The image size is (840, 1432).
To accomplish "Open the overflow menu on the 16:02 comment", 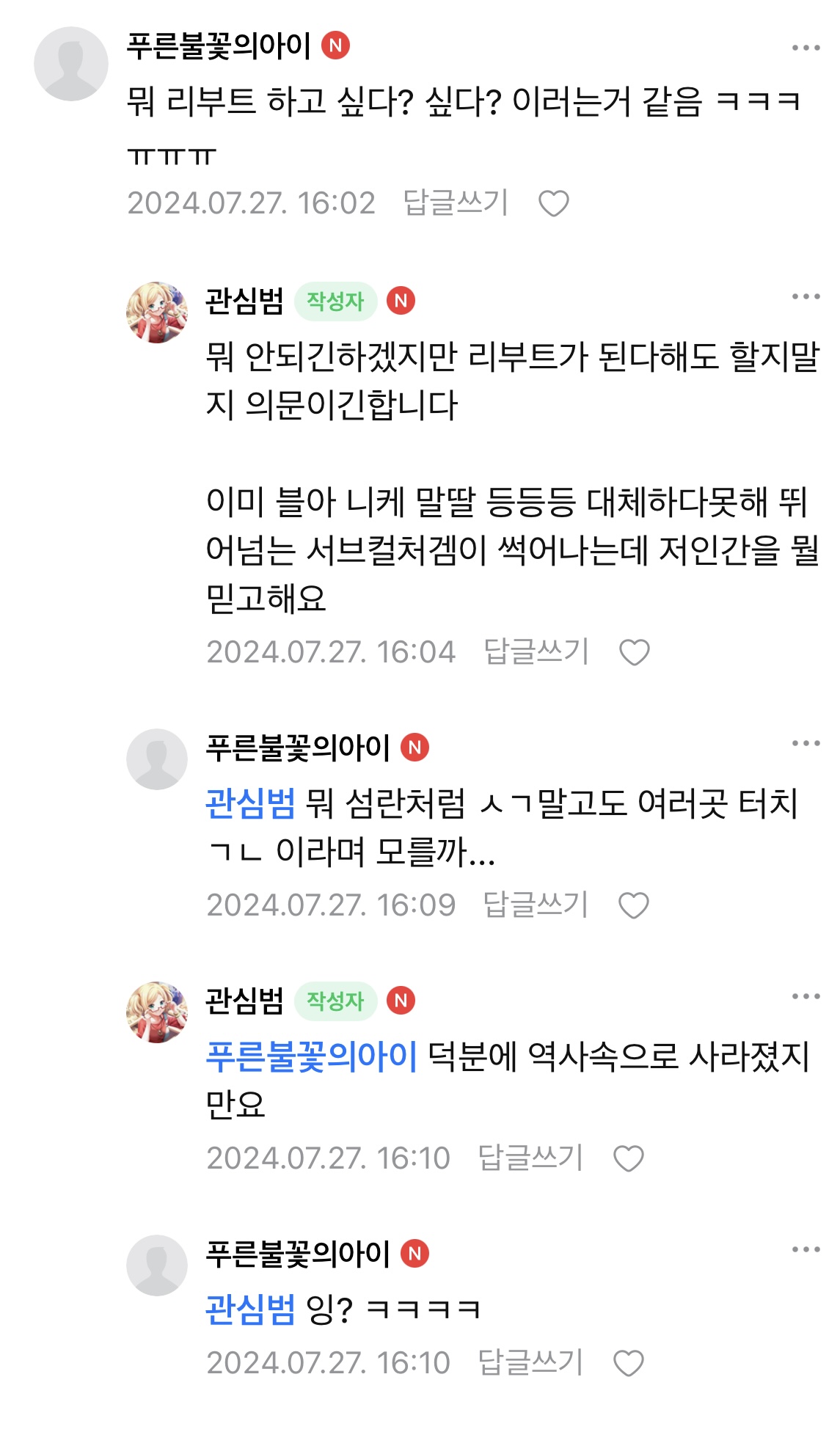I will pos(806,48).
